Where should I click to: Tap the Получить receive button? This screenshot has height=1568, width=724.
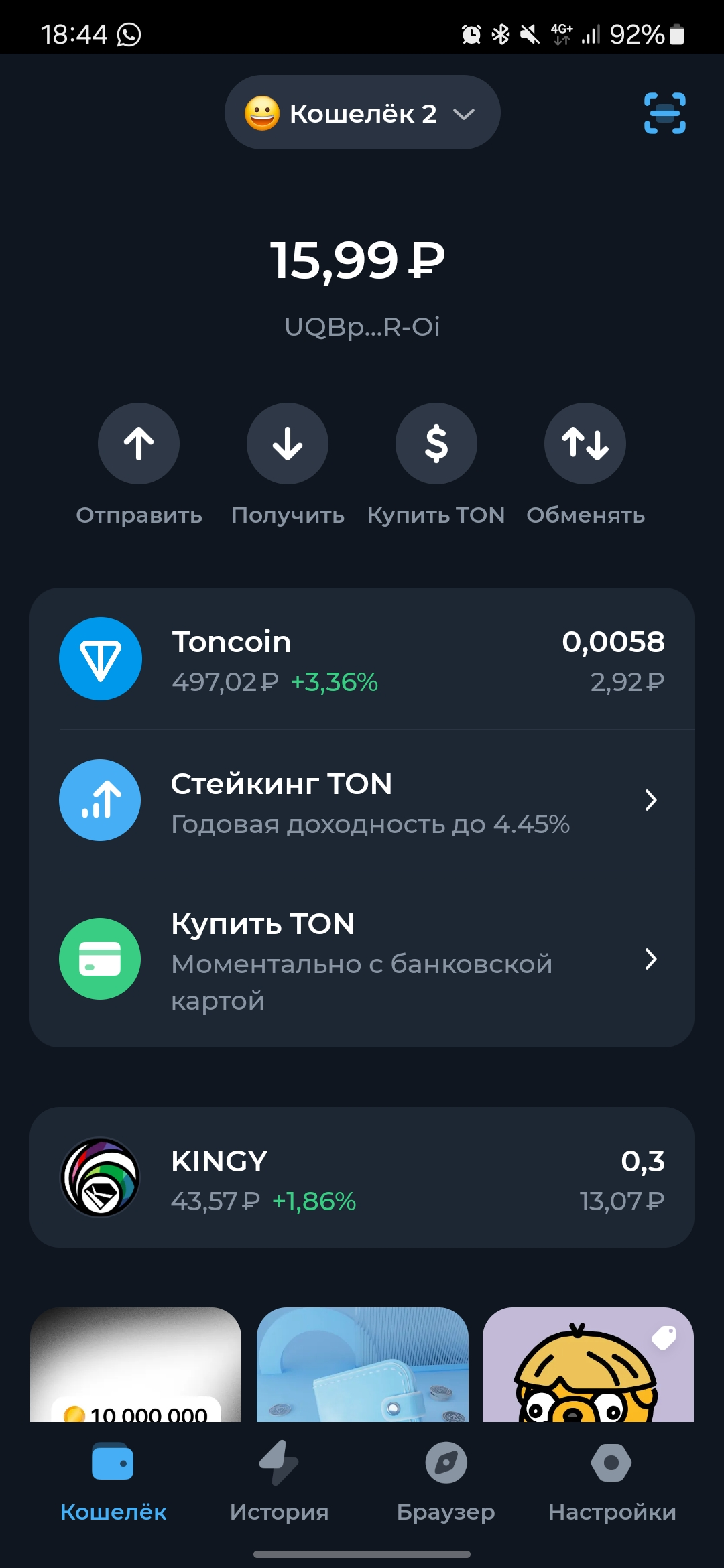tap(288, 444)
